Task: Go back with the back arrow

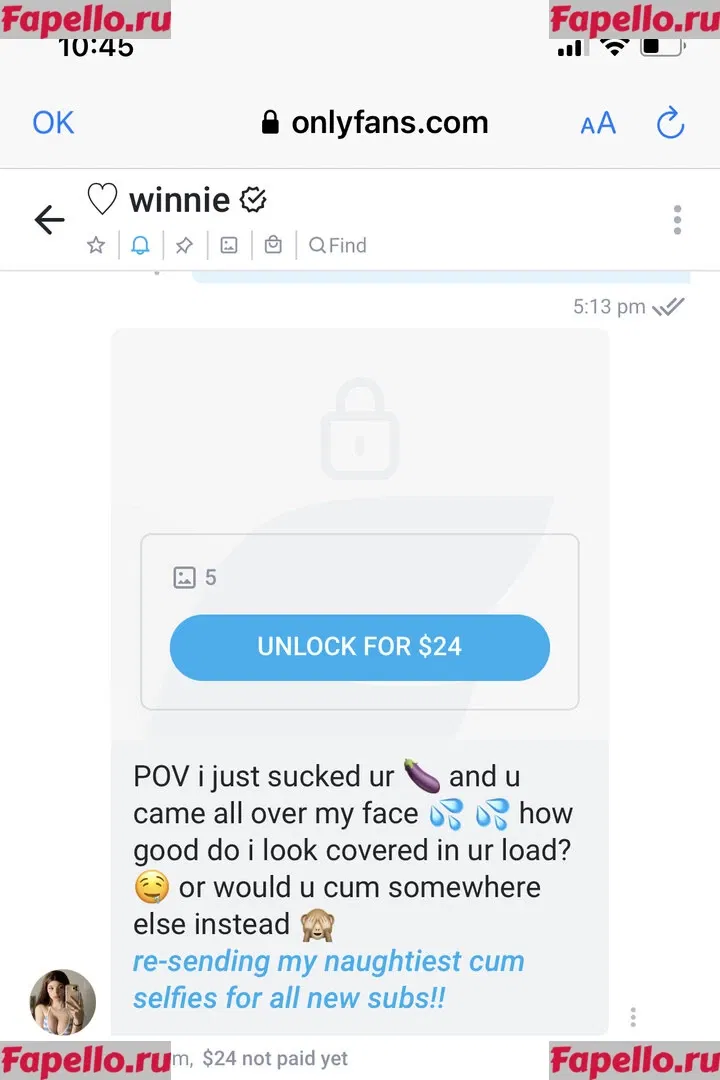Action: tap(49, 220)
